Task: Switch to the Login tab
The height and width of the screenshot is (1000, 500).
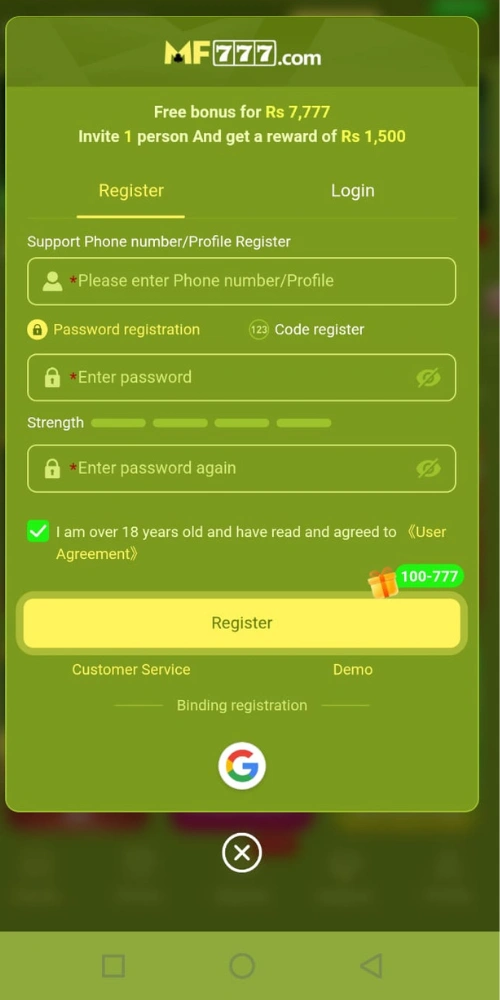Action: pyautogui.click(x=352, y=191)
